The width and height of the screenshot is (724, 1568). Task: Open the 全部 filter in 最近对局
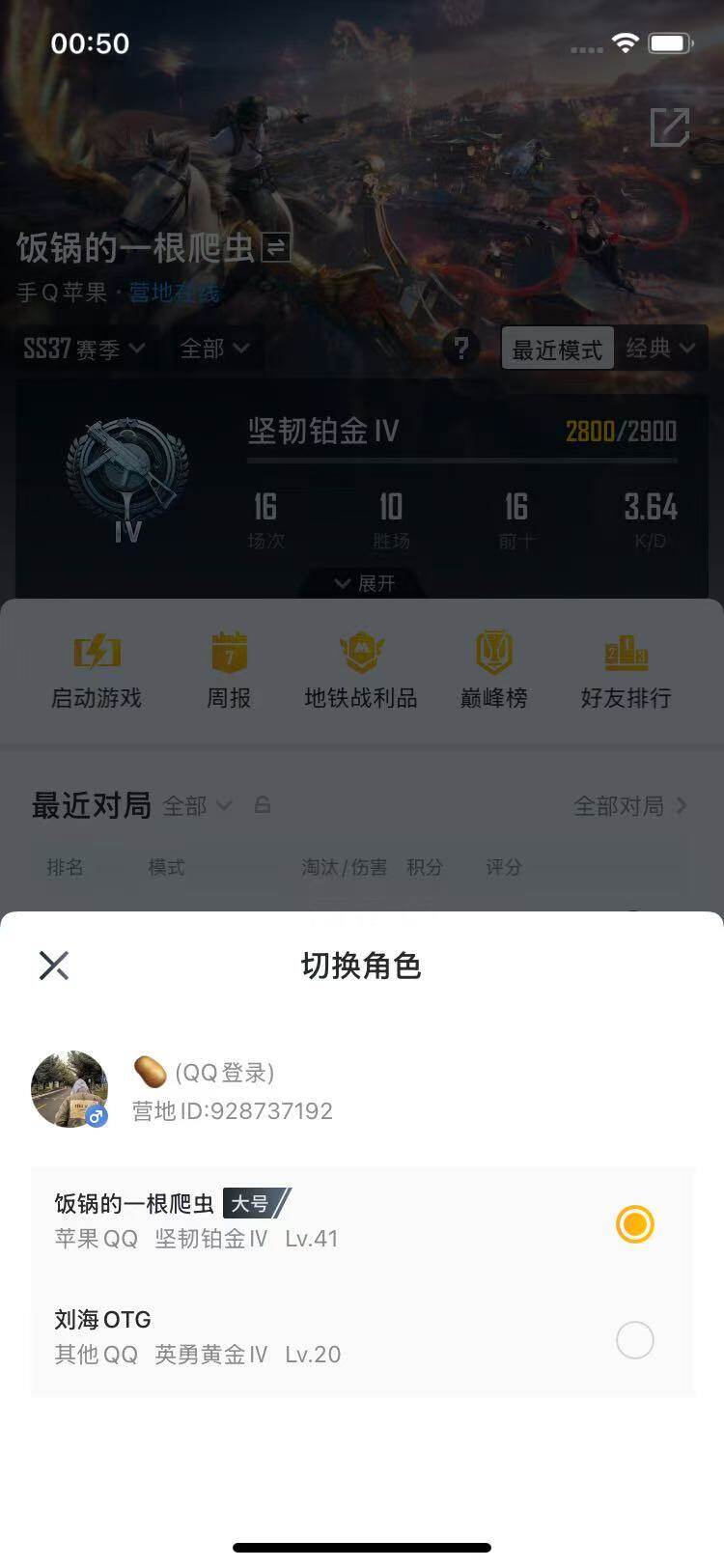(x=196, y=805)
